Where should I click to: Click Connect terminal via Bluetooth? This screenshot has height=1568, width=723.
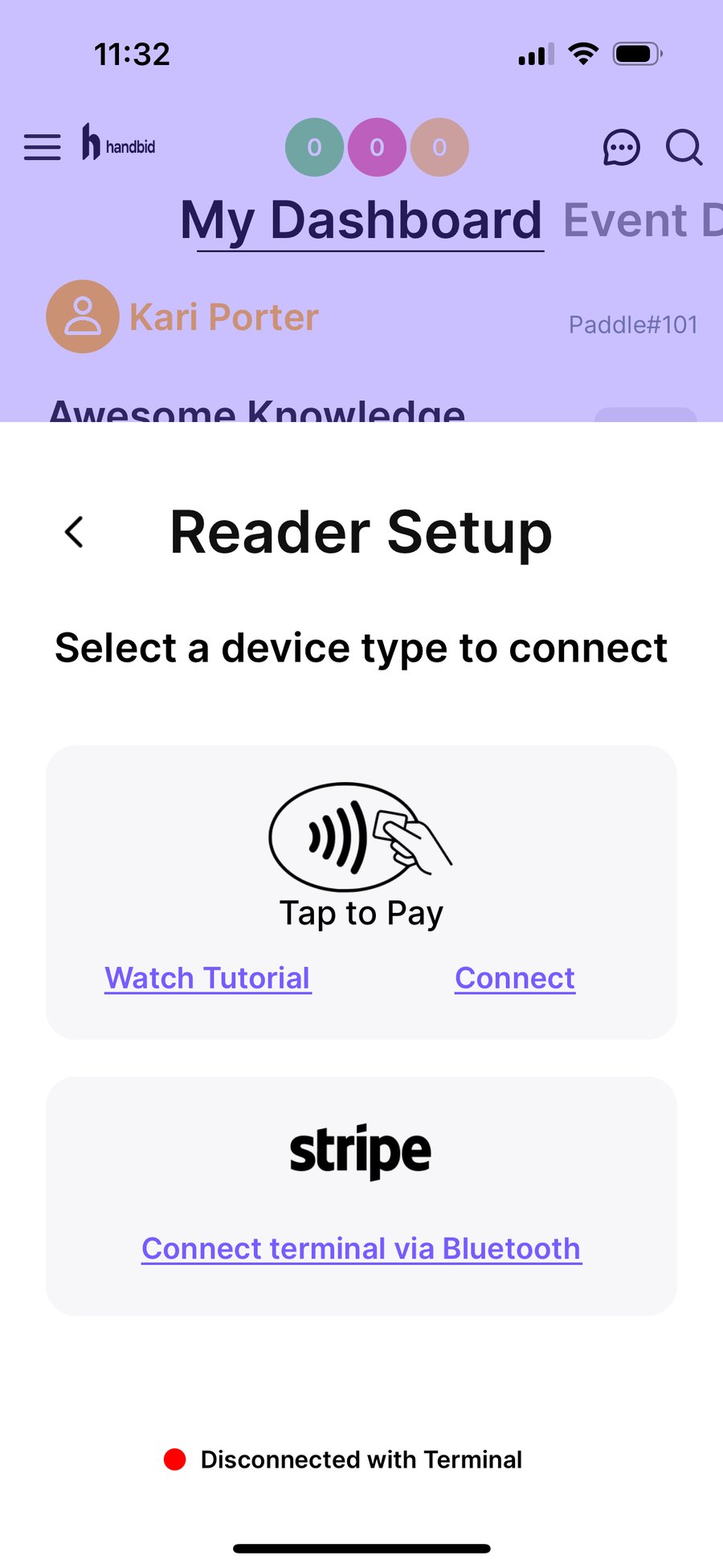(x=361, y=1248)
